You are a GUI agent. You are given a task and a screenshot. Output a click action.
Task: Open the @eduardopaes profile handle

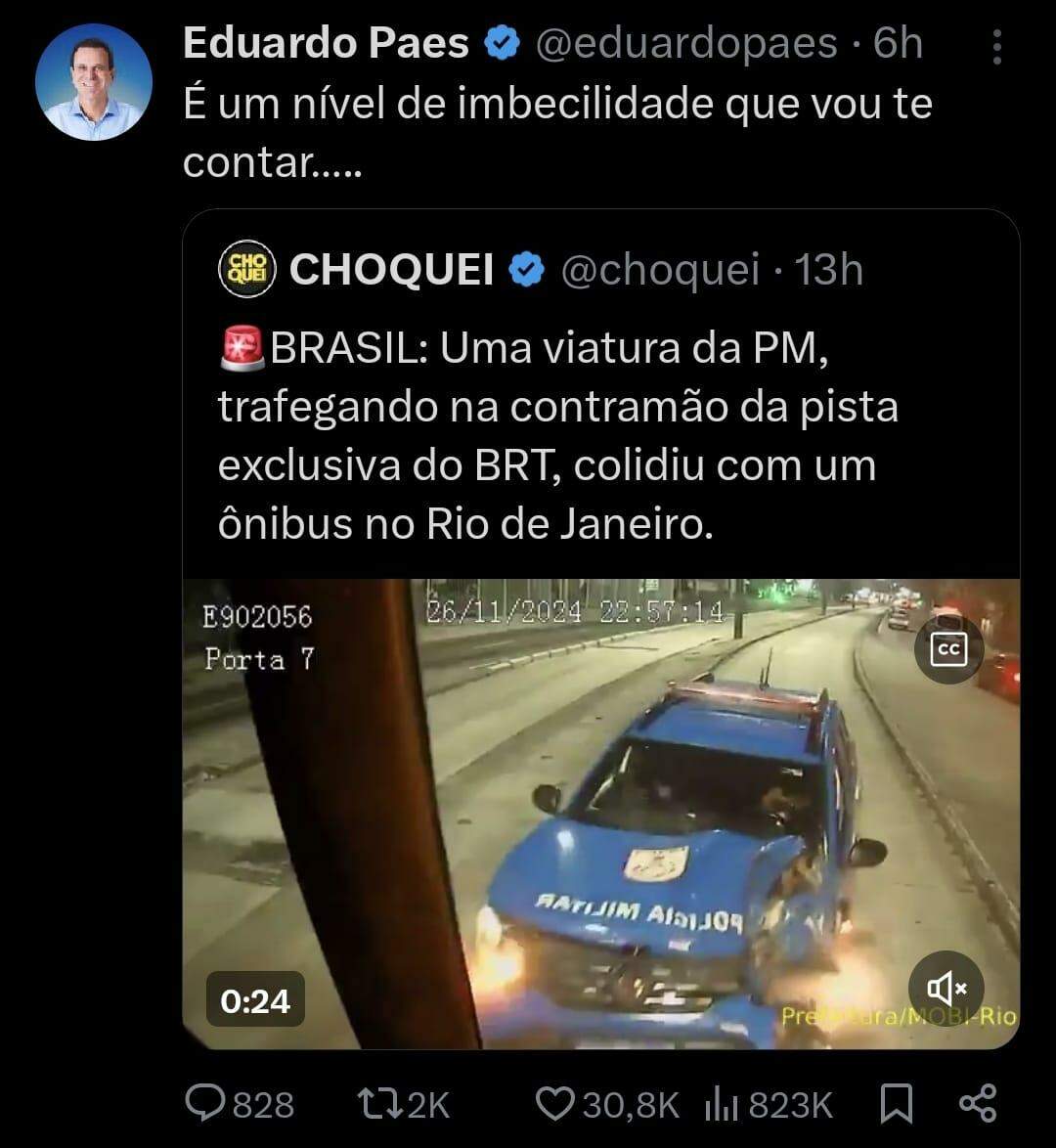pos(685,44)
